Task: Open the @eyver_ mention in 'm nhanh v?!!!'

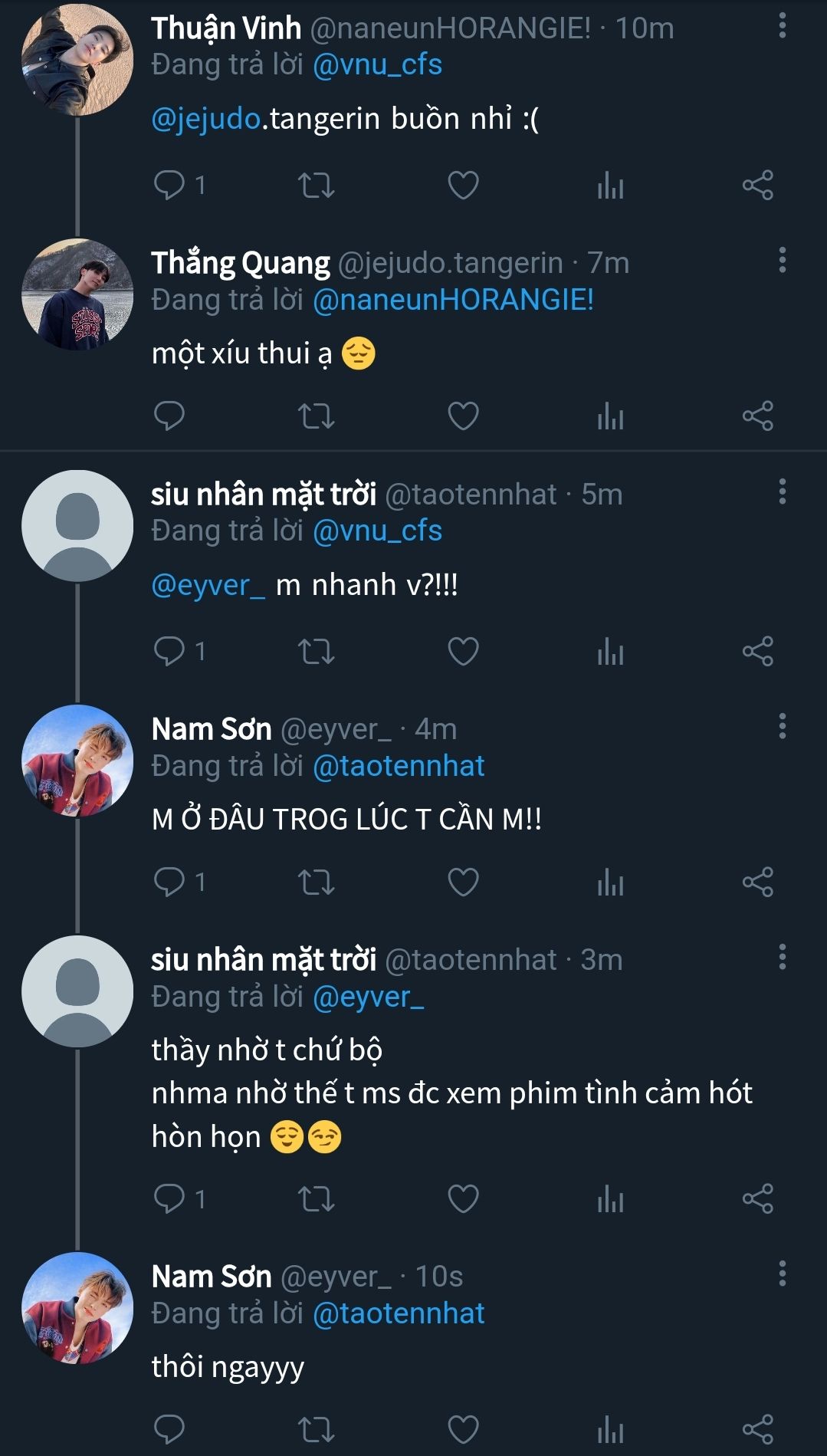Action: (208, 585)
